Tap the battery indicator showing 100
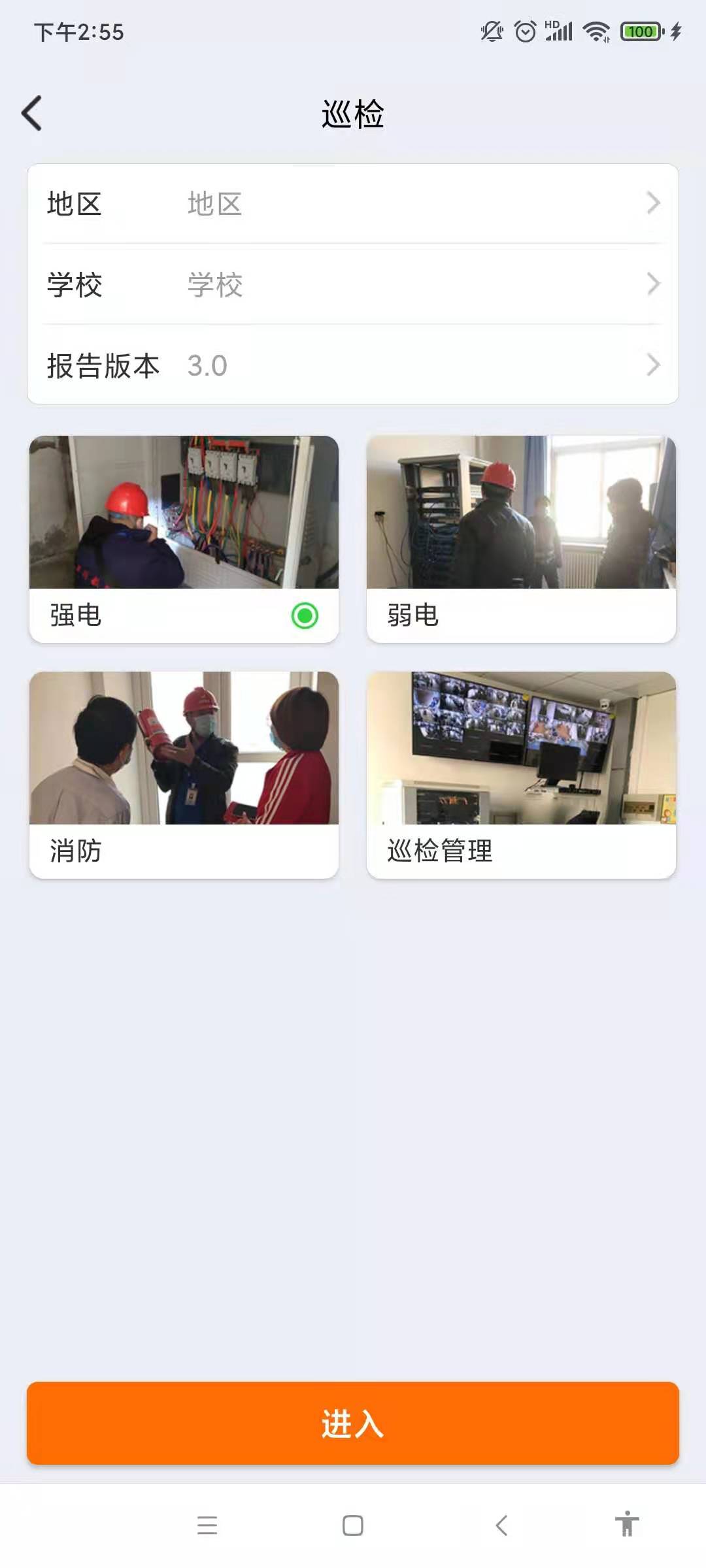This screenshot has height=1568, width=706. 643,30
